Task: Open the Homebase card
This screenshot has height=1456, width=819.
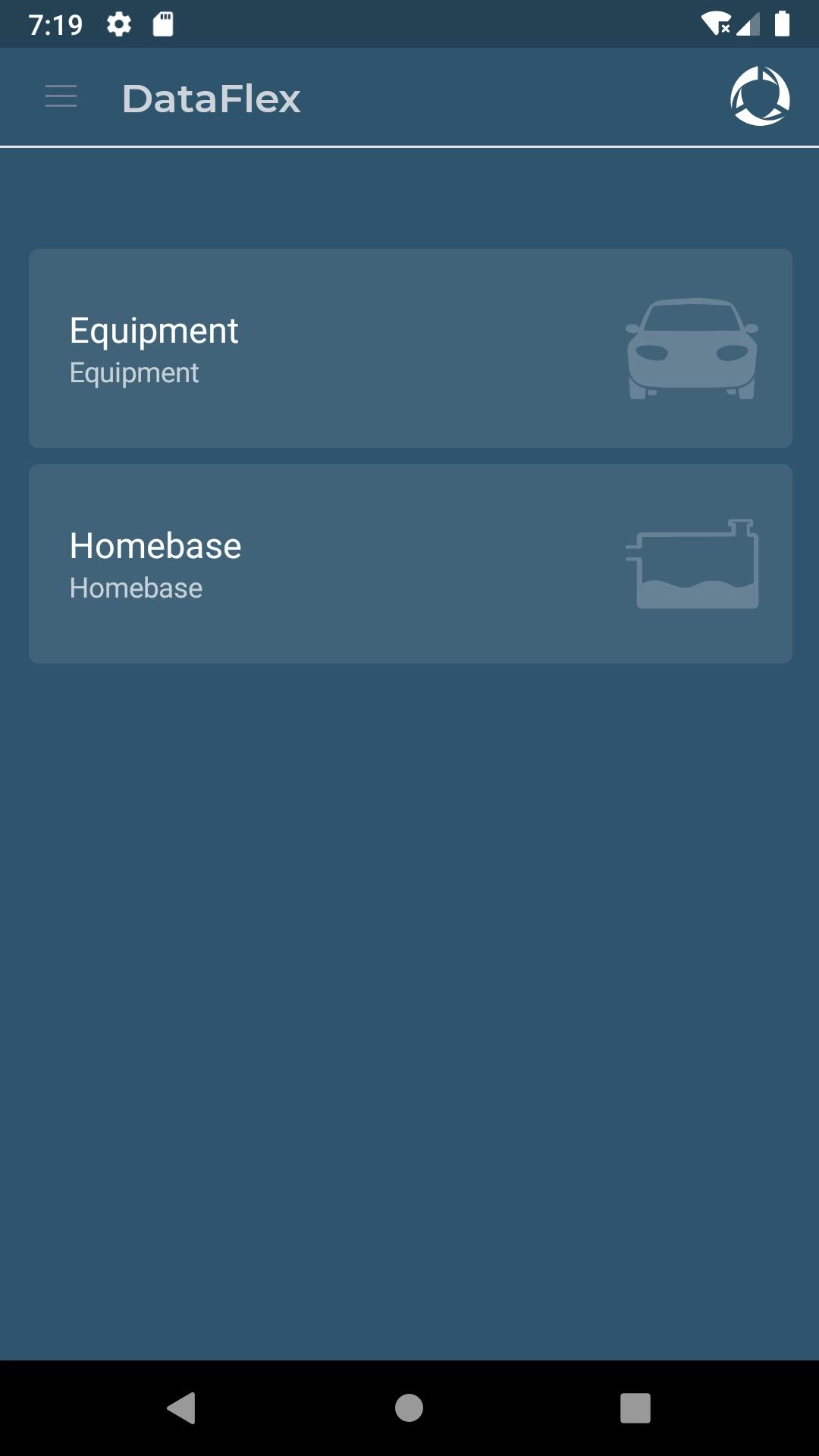Action: (410, 563)
